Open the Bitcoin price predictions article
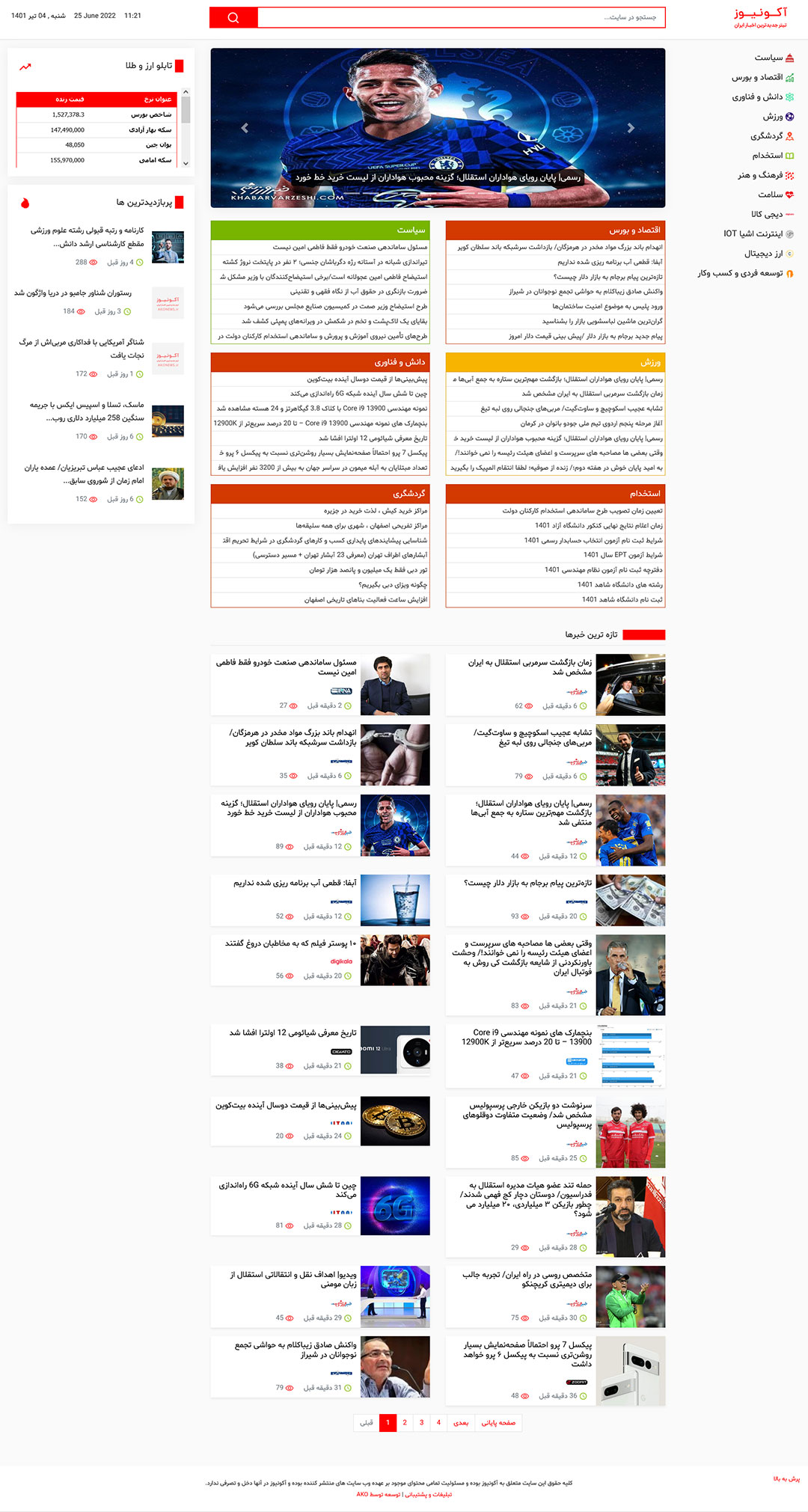Screen dimensions: 808x1512 tap(287, 1106)
